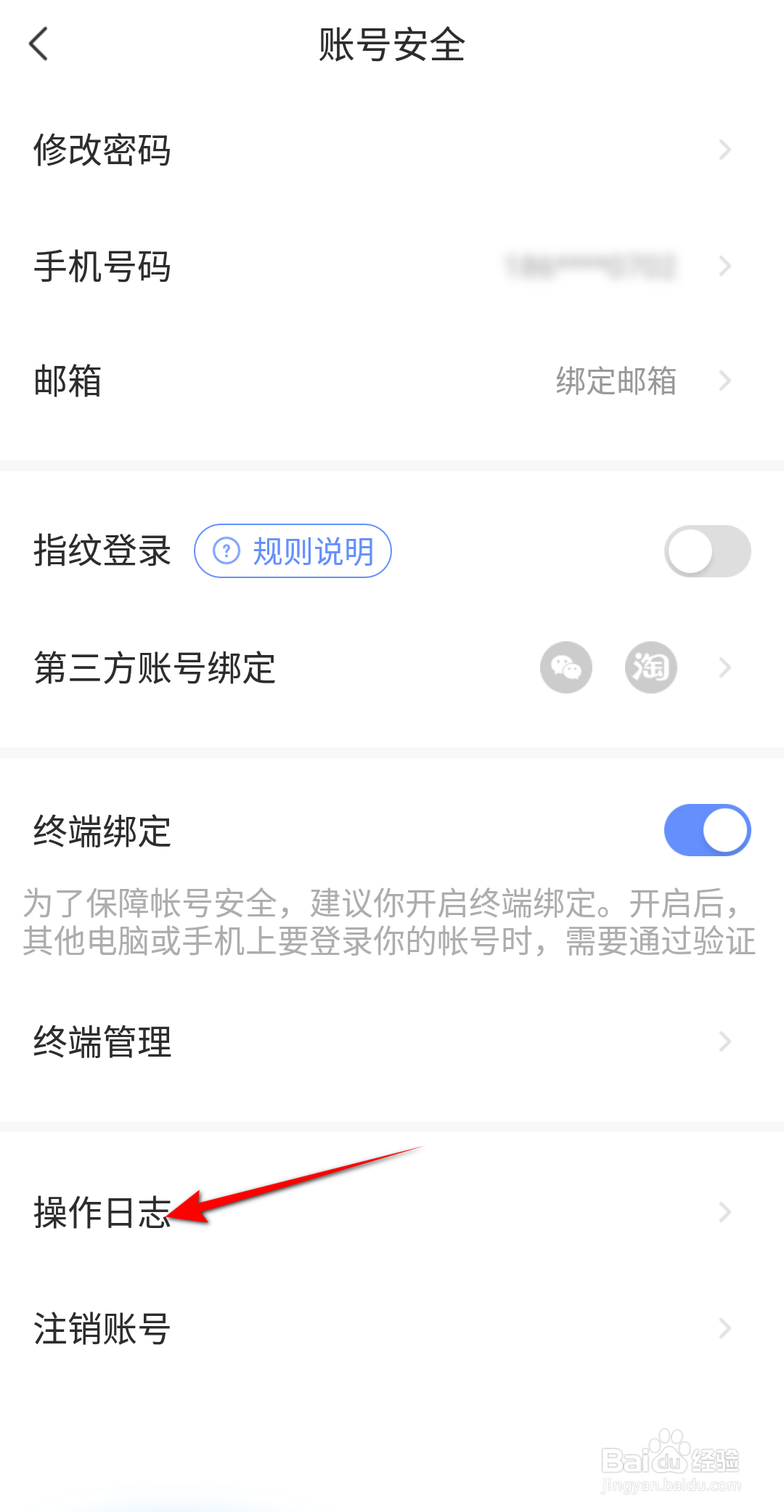Screen dimensions: 784x1512
Task: Open 手机号码 to change phone
Action: pos(102,267)
